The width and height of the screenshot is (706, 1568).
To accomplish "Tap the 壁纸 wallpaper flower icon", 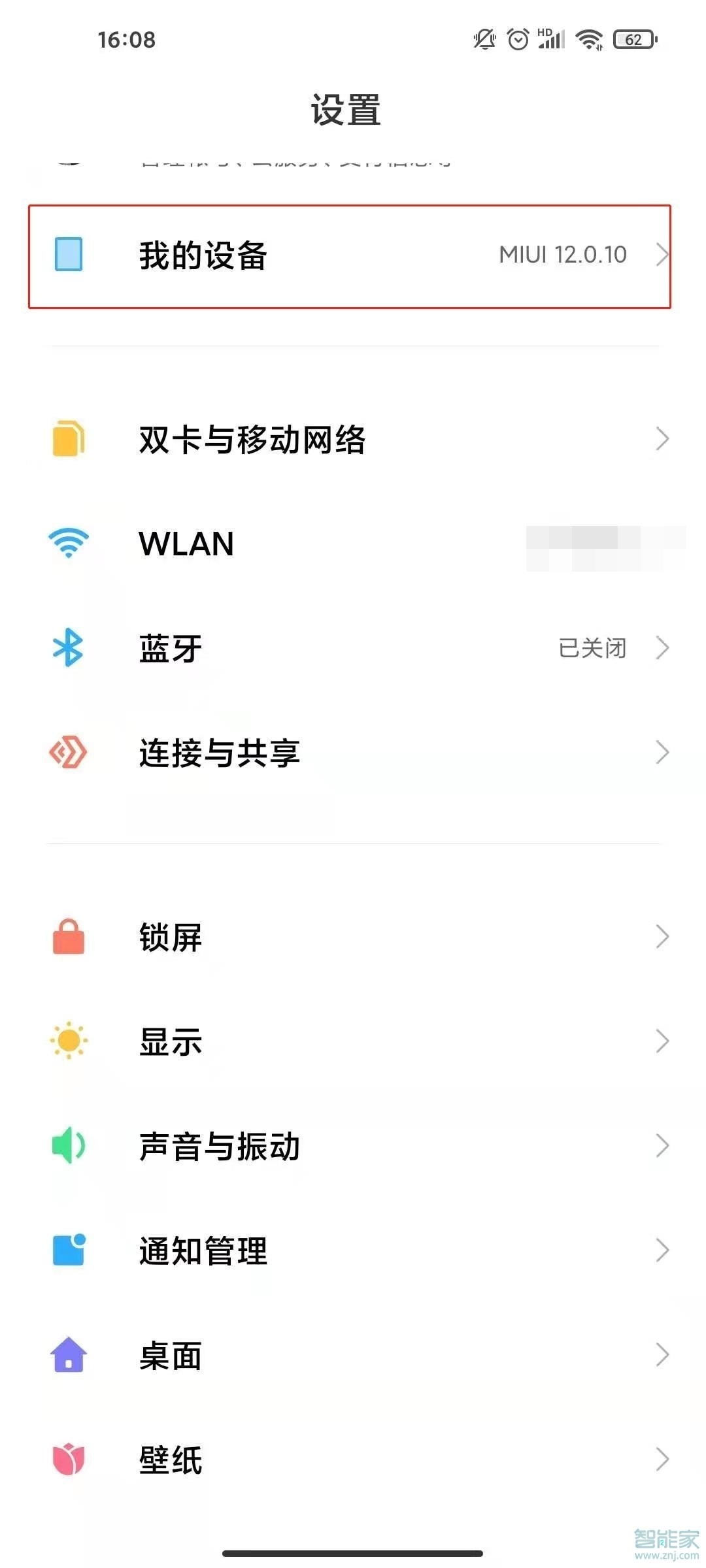I will [x=69, y=1458].
